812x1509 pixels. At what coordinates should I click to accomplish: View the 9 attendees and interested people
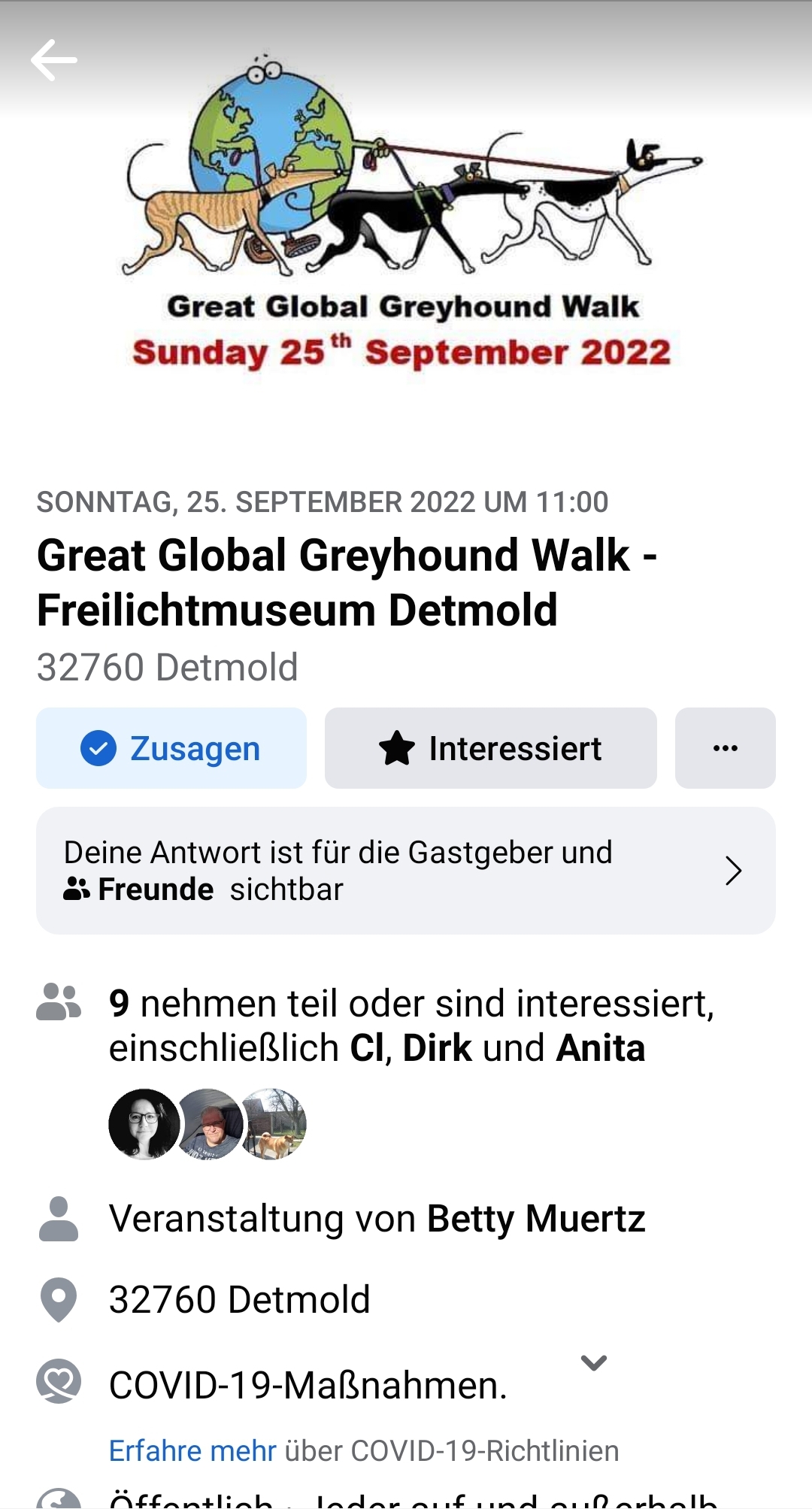tap(411, 1026)
